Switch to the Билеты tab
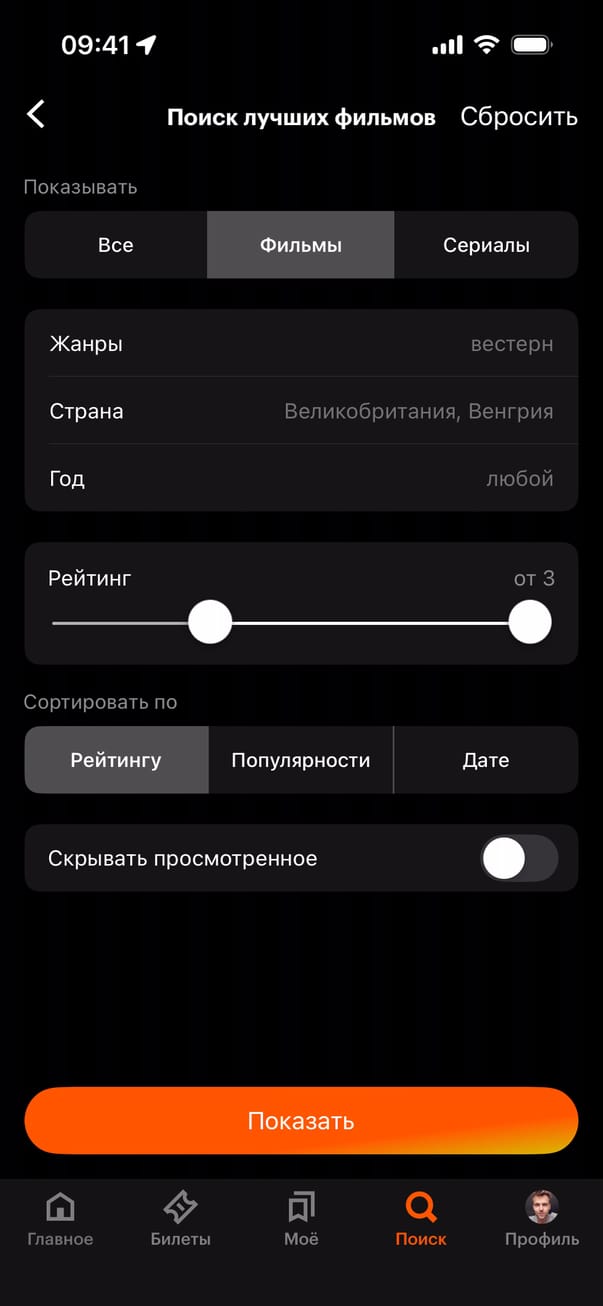The width and height of the screenshot is (603, 1306). [180, 1220]
